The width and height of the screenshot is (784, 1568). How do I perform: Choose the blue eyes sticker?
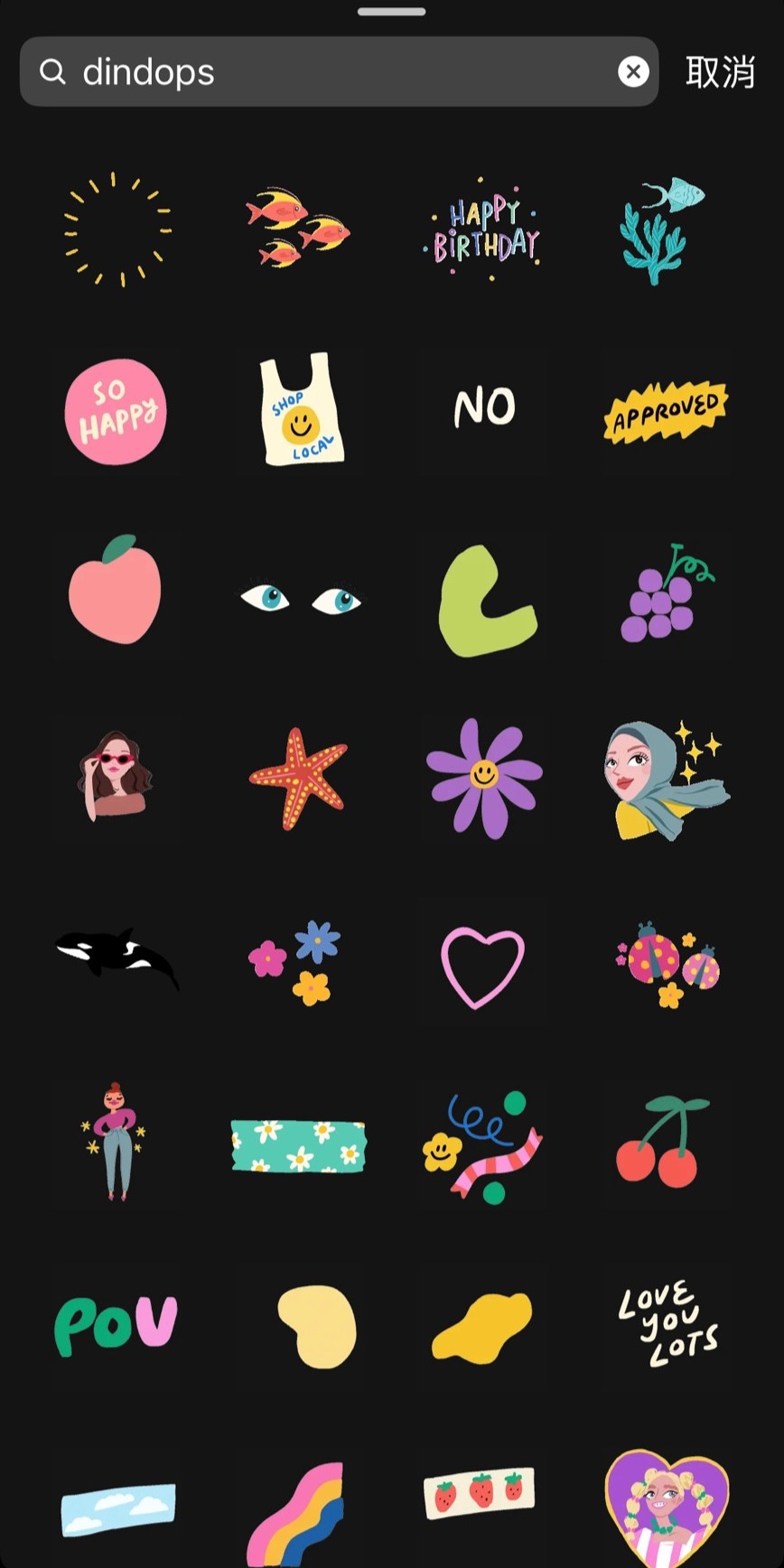(x=301, y=599)
